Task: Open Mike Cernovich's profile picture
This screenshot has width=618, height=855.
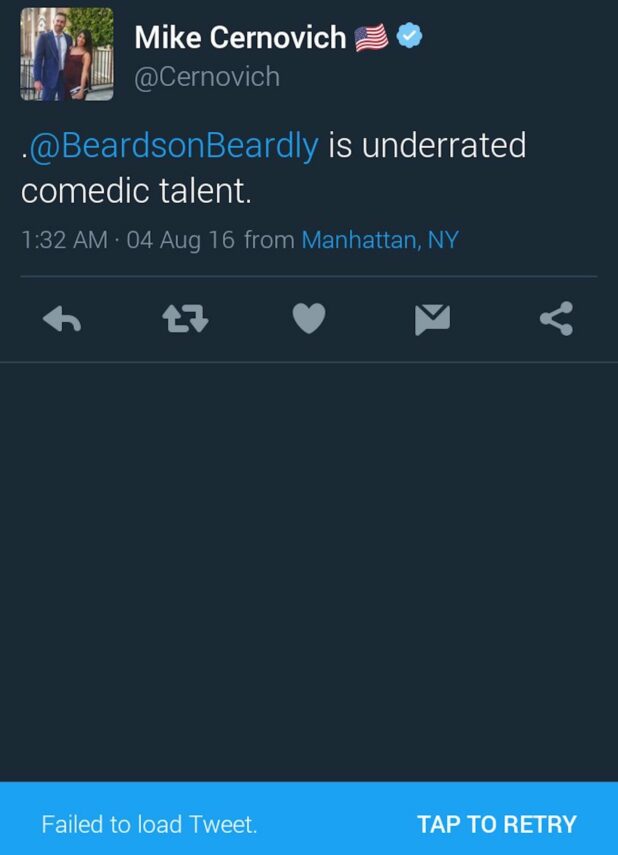Action: click(67, 54)
